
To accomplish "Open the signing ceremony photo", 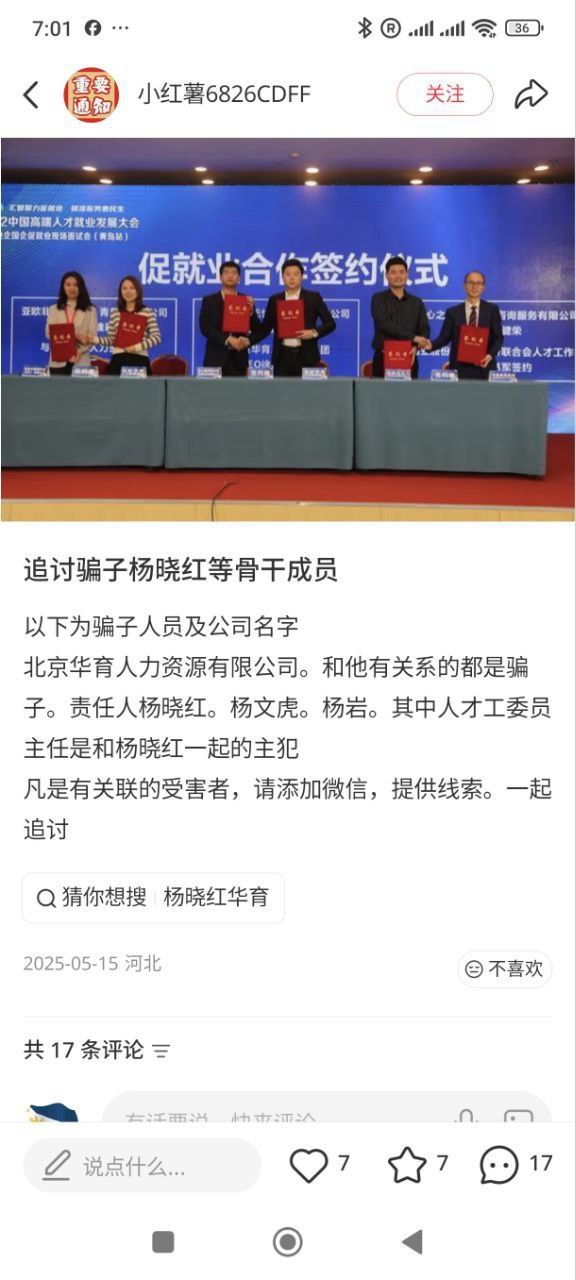I will tap(288, 329).
